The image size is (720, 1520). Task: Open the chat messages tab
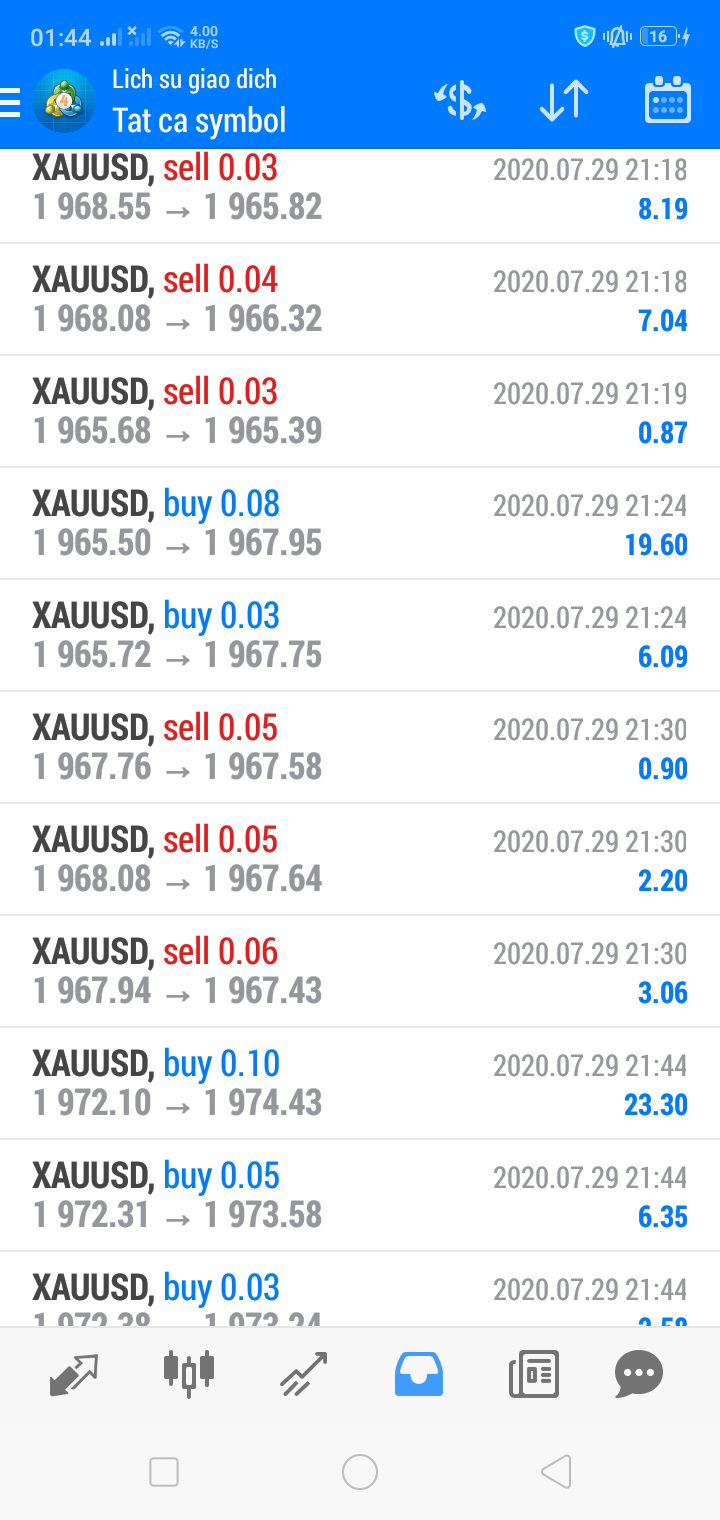point(639,1374)
